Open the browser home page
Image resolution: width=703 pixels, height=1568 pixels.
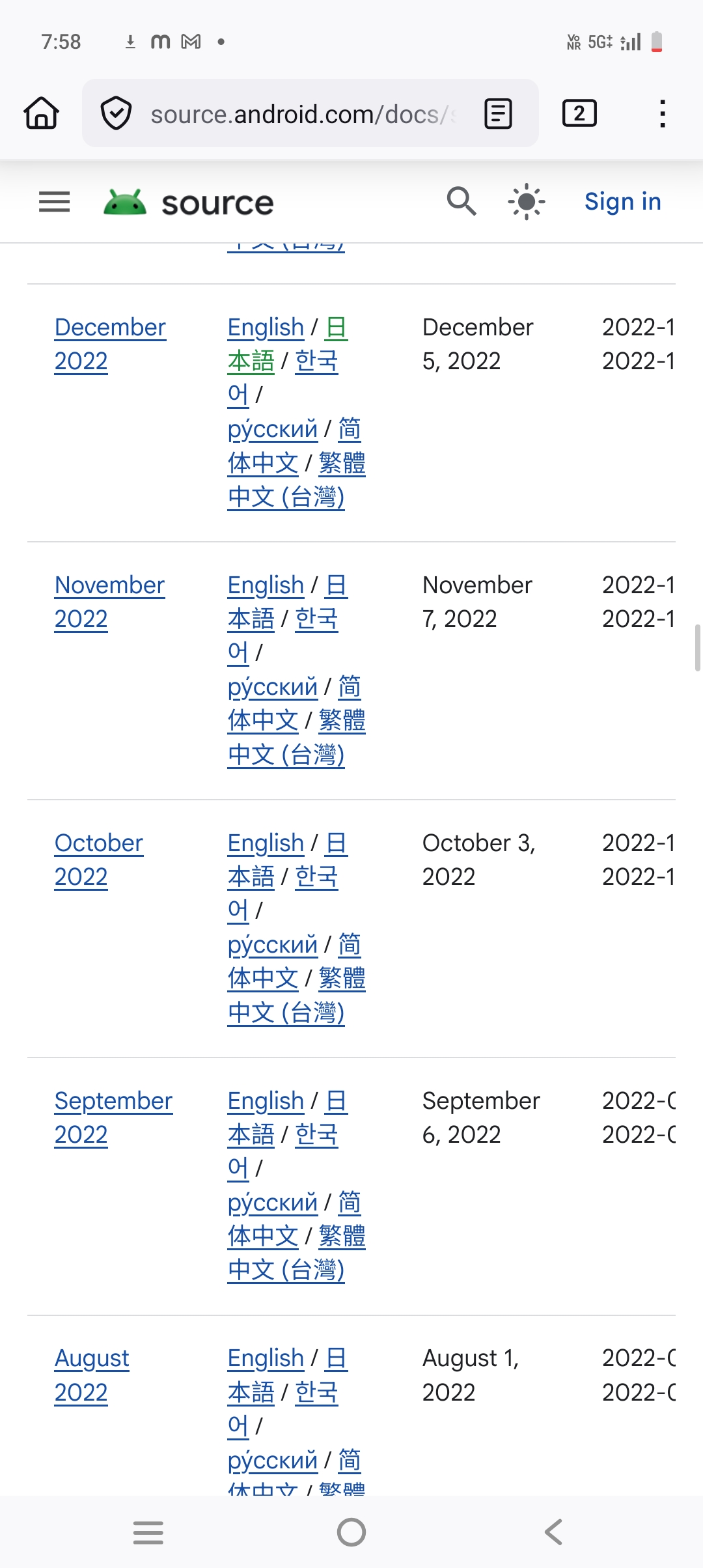[x=42, y=113]
